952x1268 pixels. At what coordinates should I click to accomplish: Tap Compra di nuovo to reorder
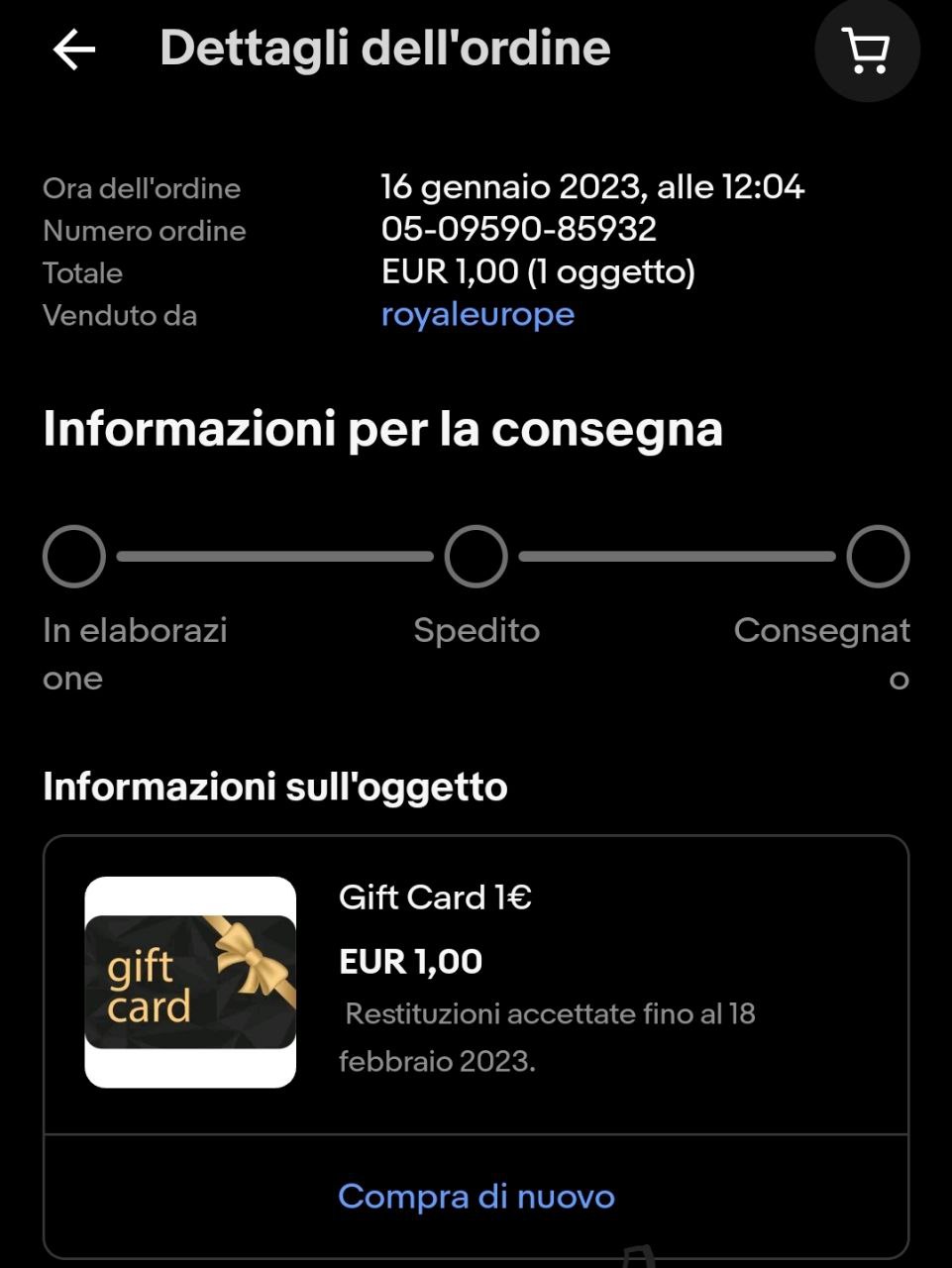tap(476, 1197)
